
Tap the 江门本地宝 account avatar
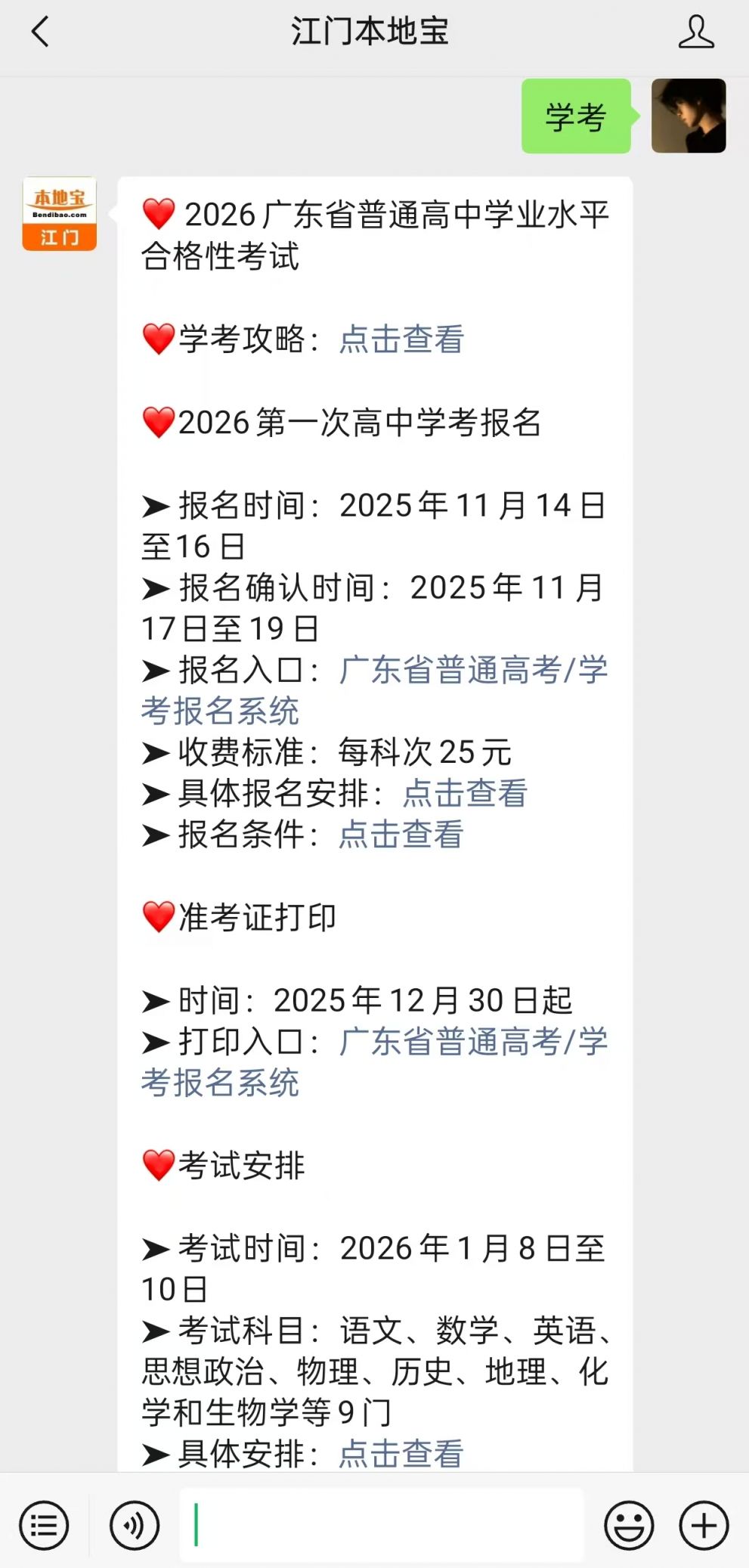(x=60, y=214)
